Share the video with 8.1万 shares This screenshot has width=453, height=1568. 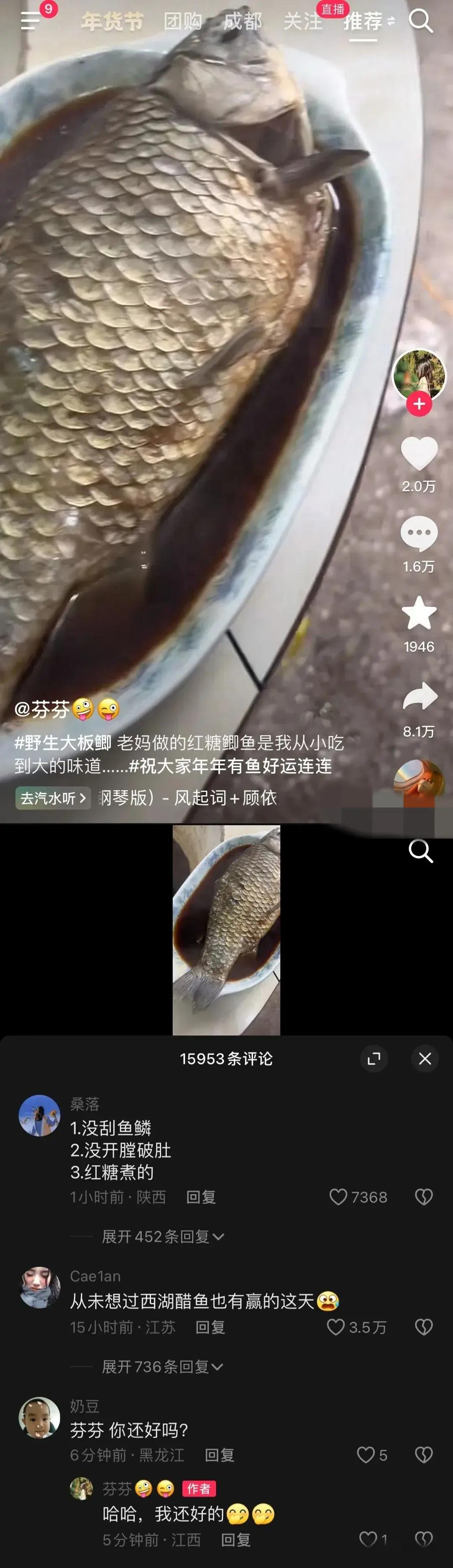point(419,697)
